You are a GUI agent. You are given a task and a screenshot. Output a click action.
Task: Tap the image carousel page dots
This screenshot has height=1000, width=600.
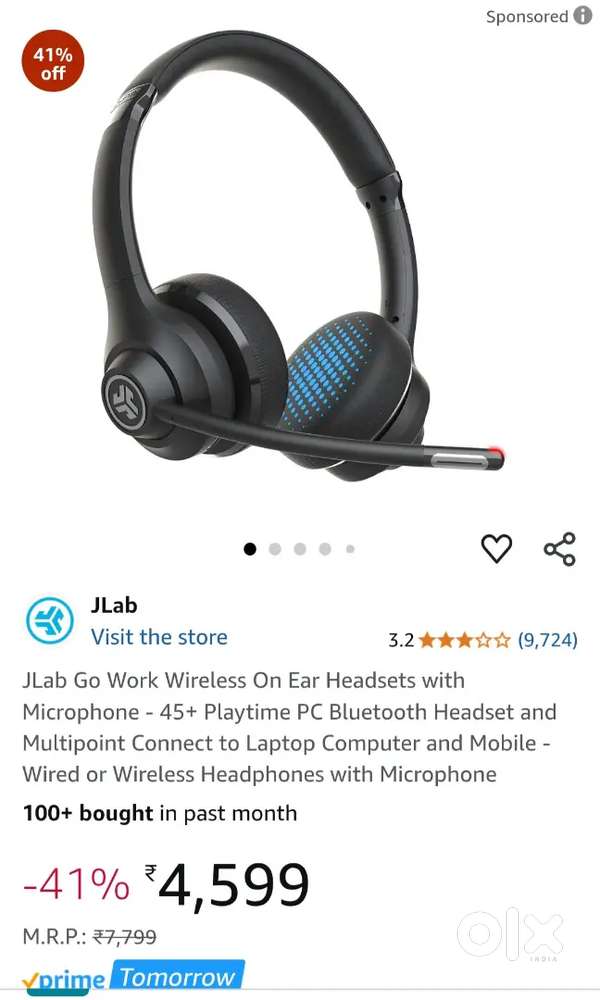point(299,548)
